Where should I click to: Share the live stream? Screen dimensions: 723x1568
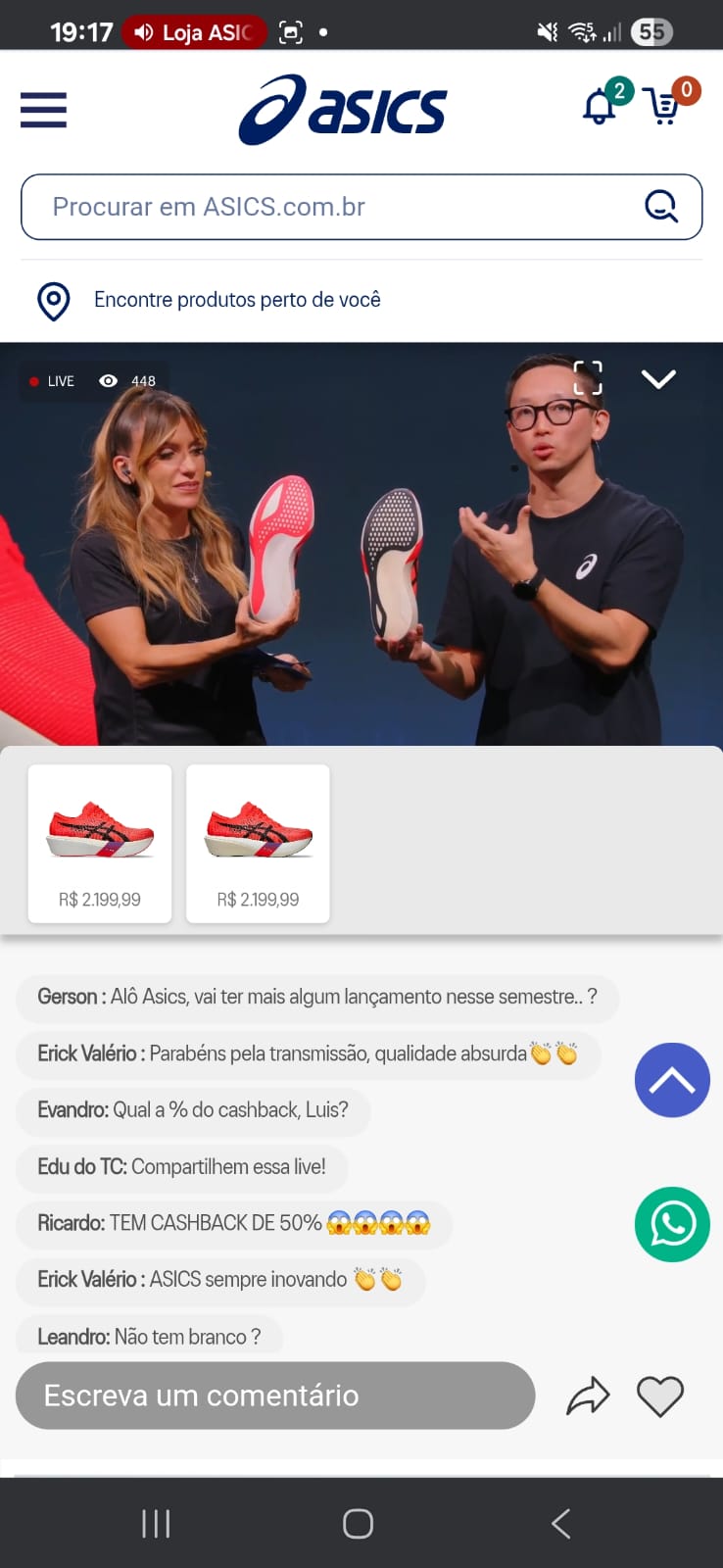click(x=588, y=1396)
